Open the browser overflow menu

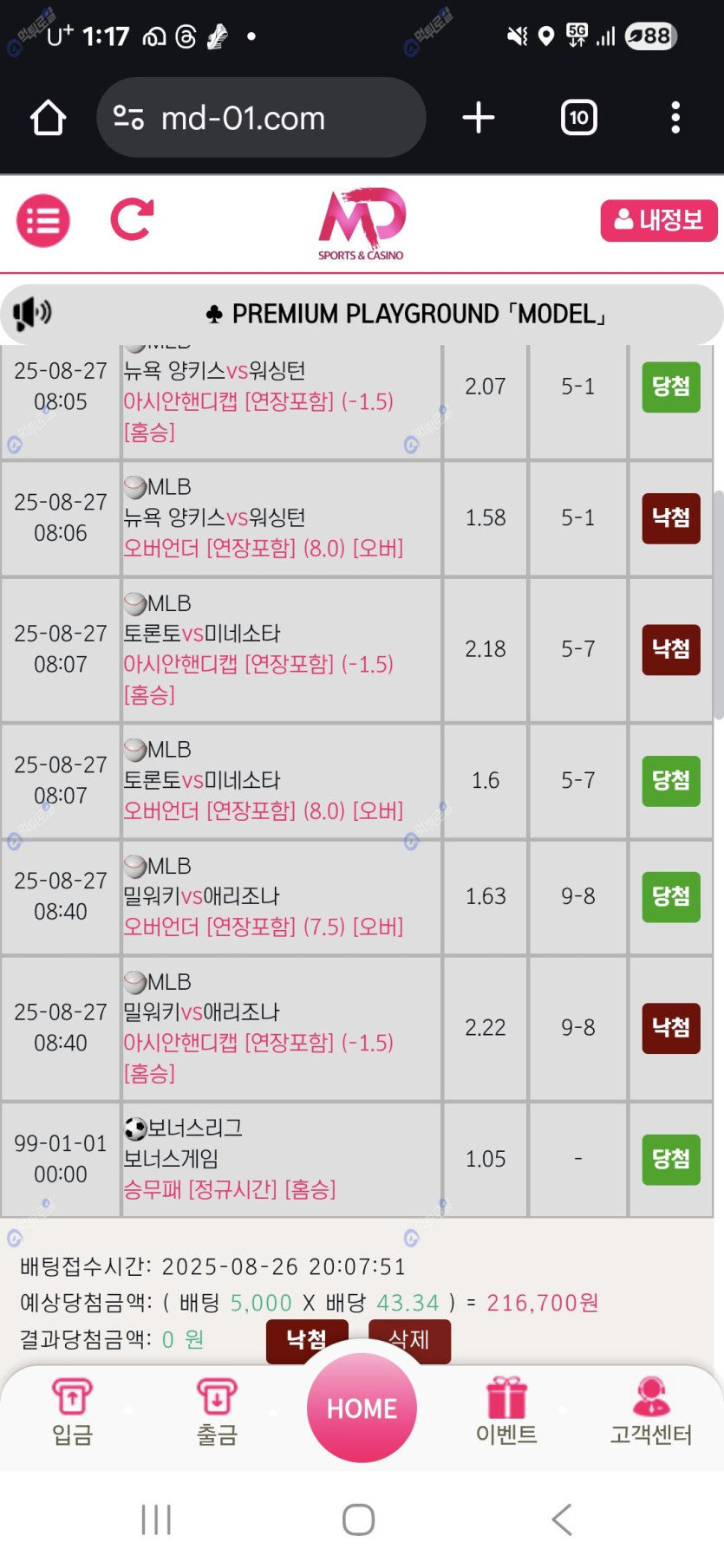(675, 118)
